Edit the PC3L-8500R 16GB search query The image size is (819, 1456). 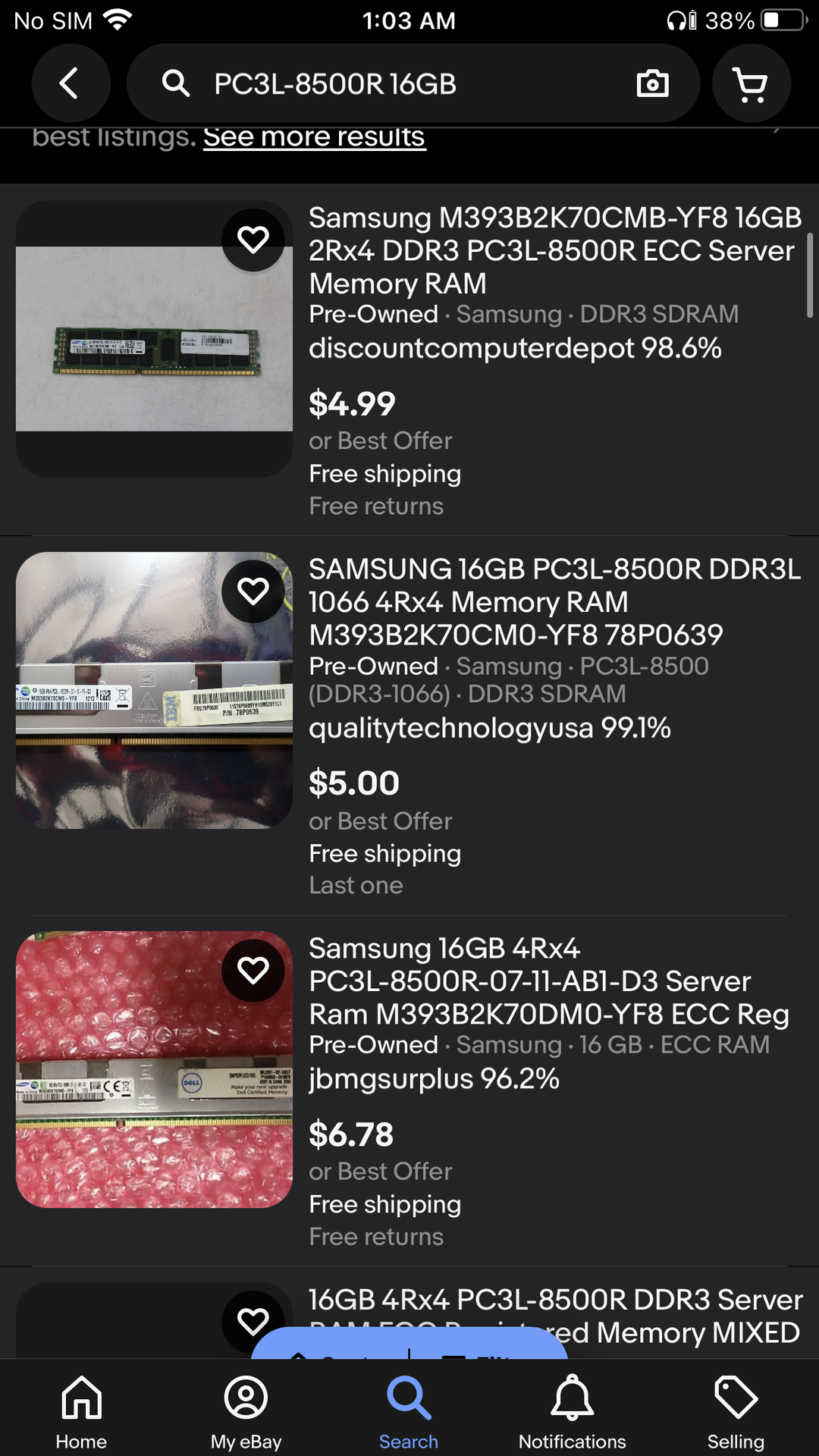[x=379, y=83]
